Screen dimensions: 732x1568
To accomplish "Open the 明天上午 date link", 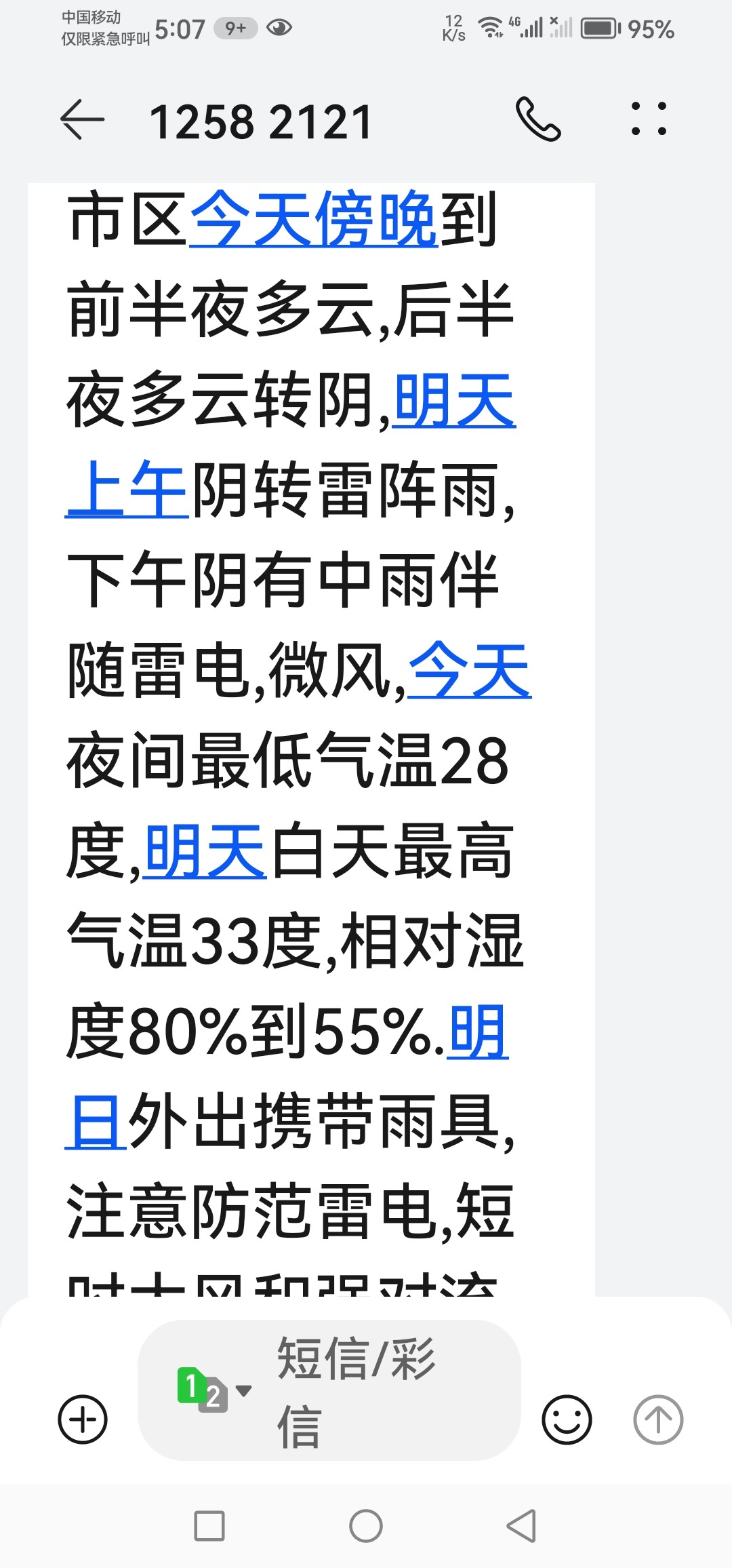I will click(x=453, y=401).
